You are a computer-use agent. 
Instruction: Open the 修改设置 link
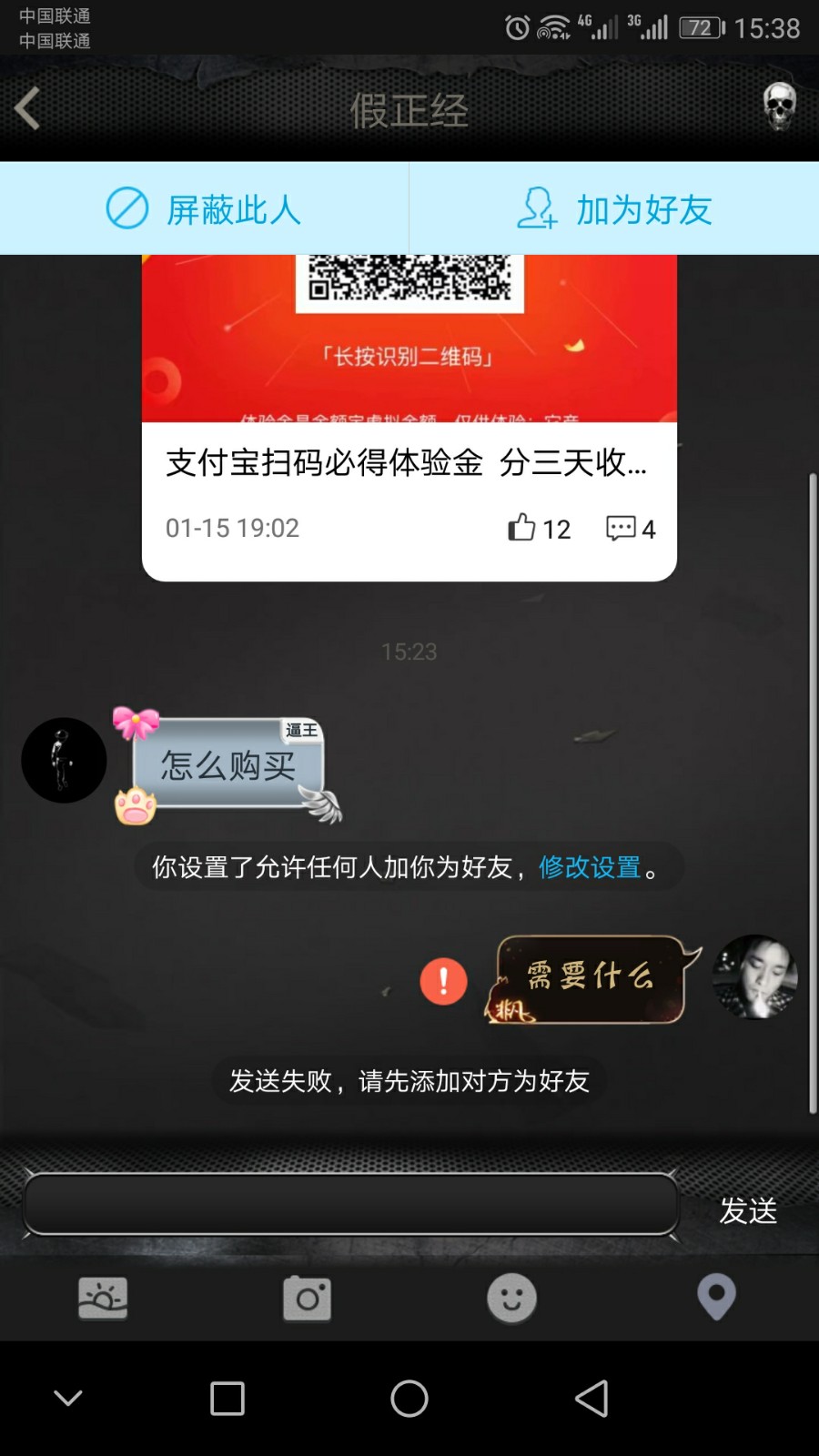point(590,867)
